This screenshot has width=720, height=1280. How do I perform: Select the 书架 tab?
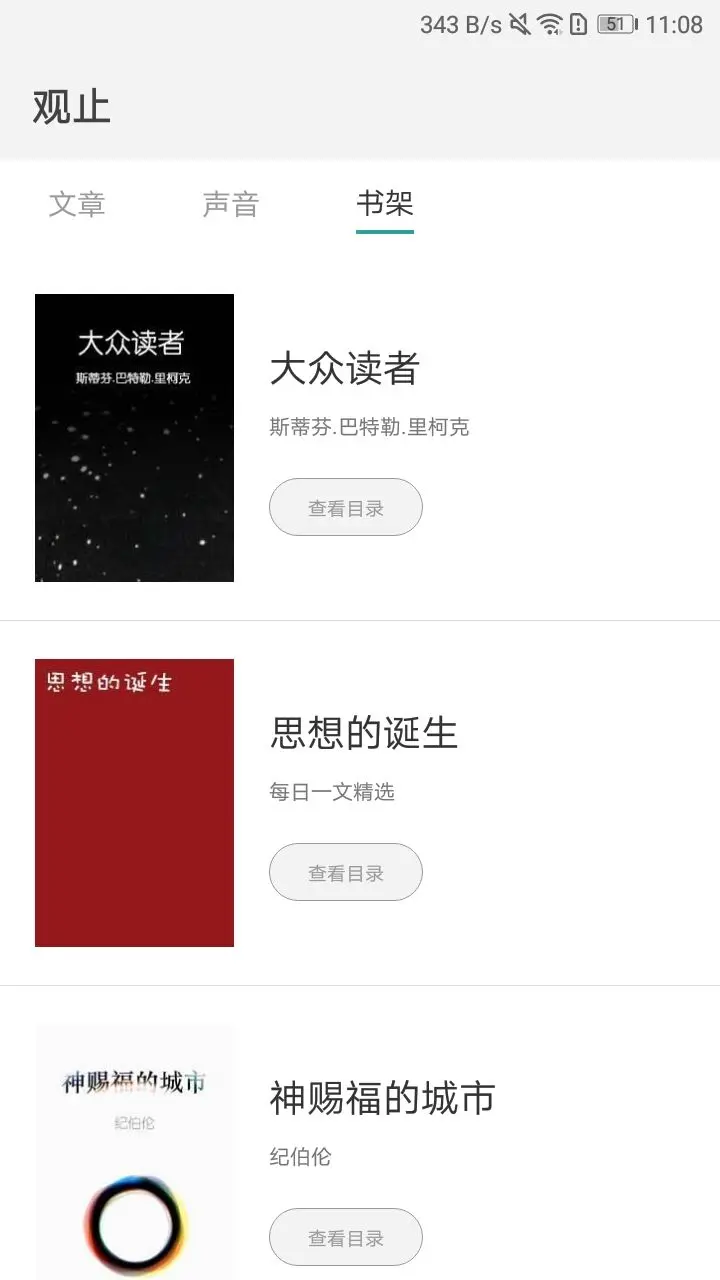(385, 204)
